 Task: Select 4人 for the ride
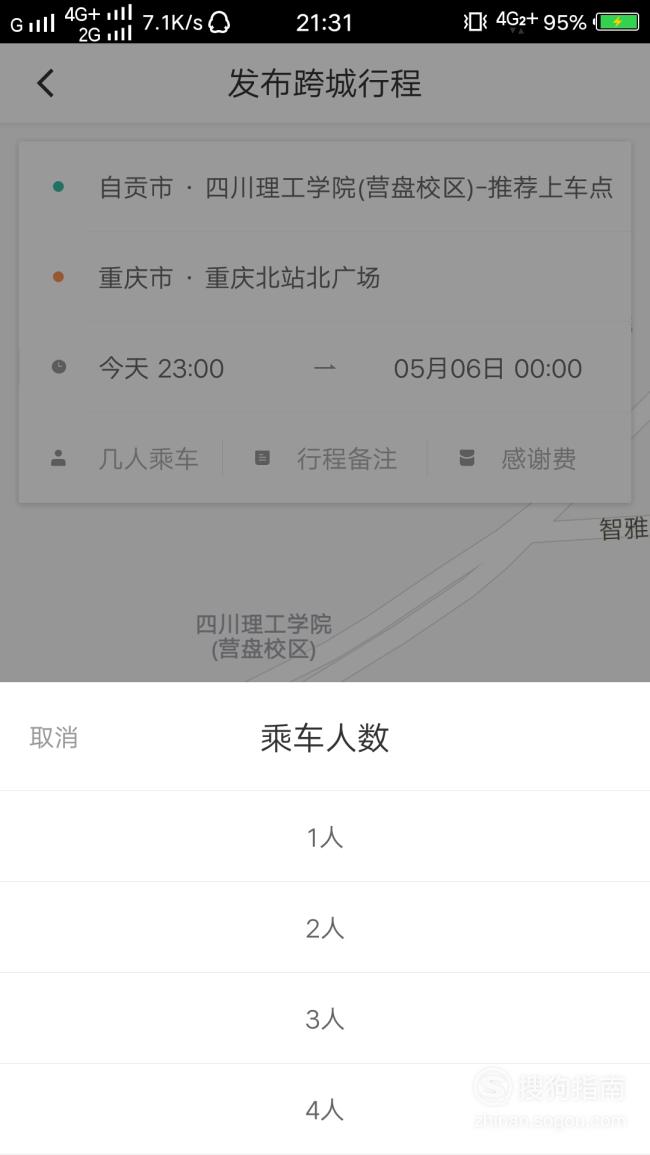pos(325,1109)
